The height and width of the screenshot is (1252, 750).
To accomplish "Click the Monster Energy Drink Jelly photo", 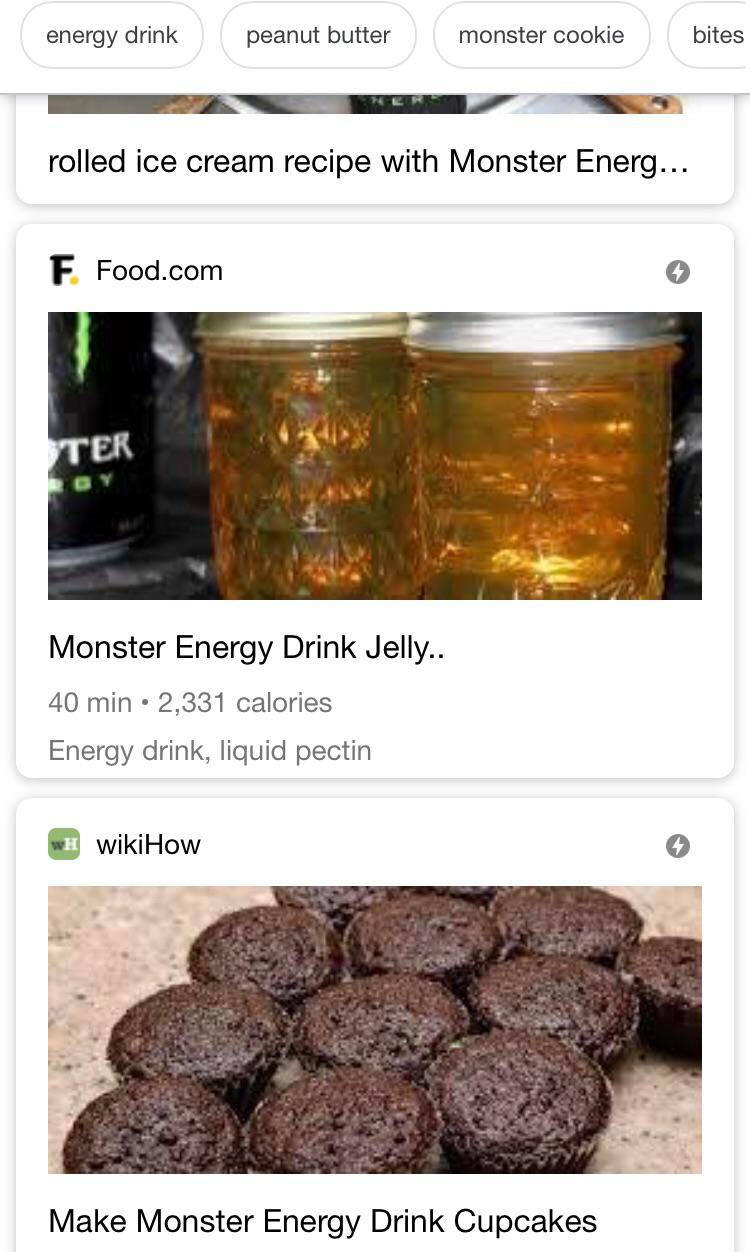I will (375, 457).
